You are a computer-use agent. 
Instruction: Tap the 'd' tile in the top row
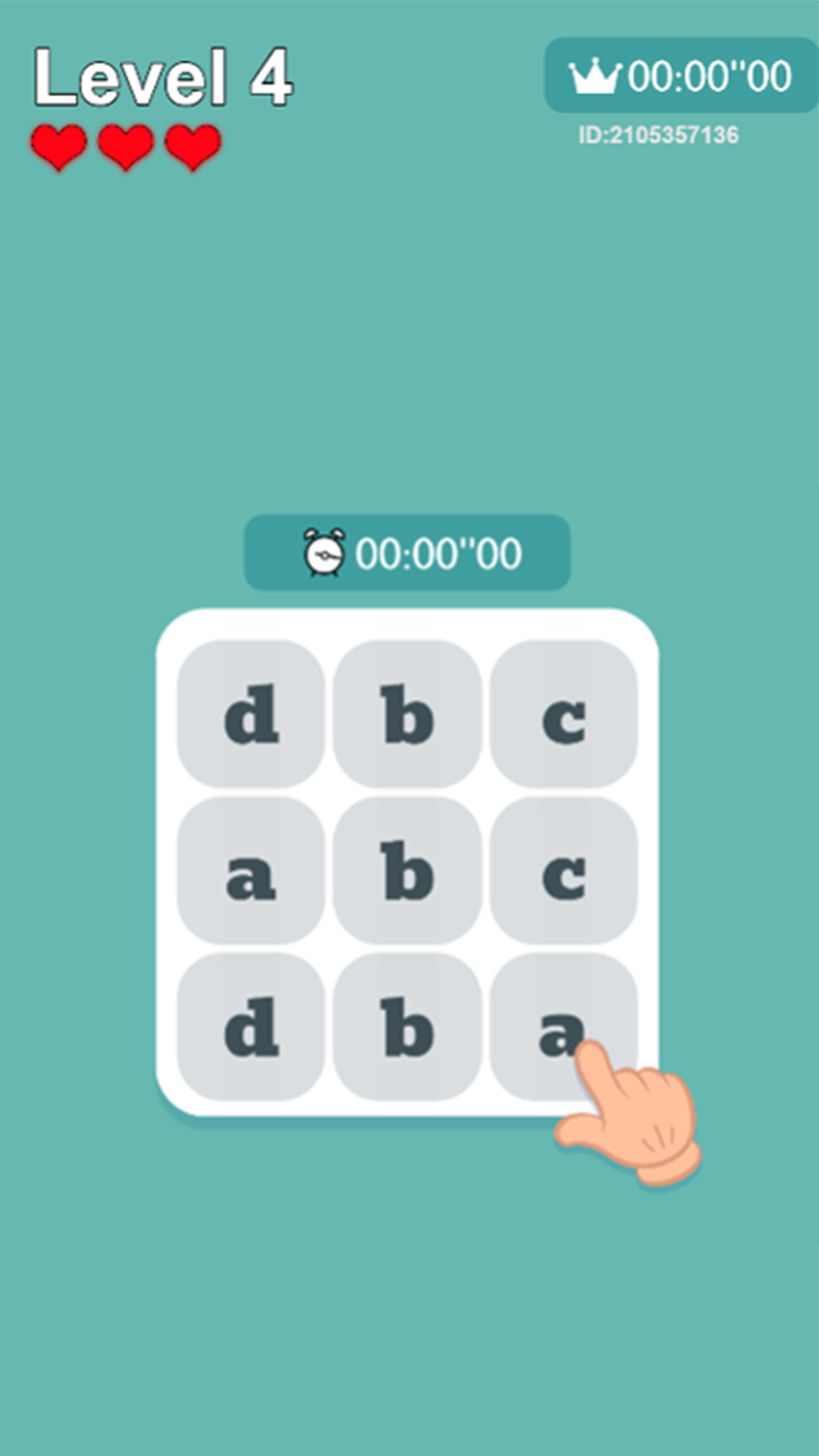[251, 714]
